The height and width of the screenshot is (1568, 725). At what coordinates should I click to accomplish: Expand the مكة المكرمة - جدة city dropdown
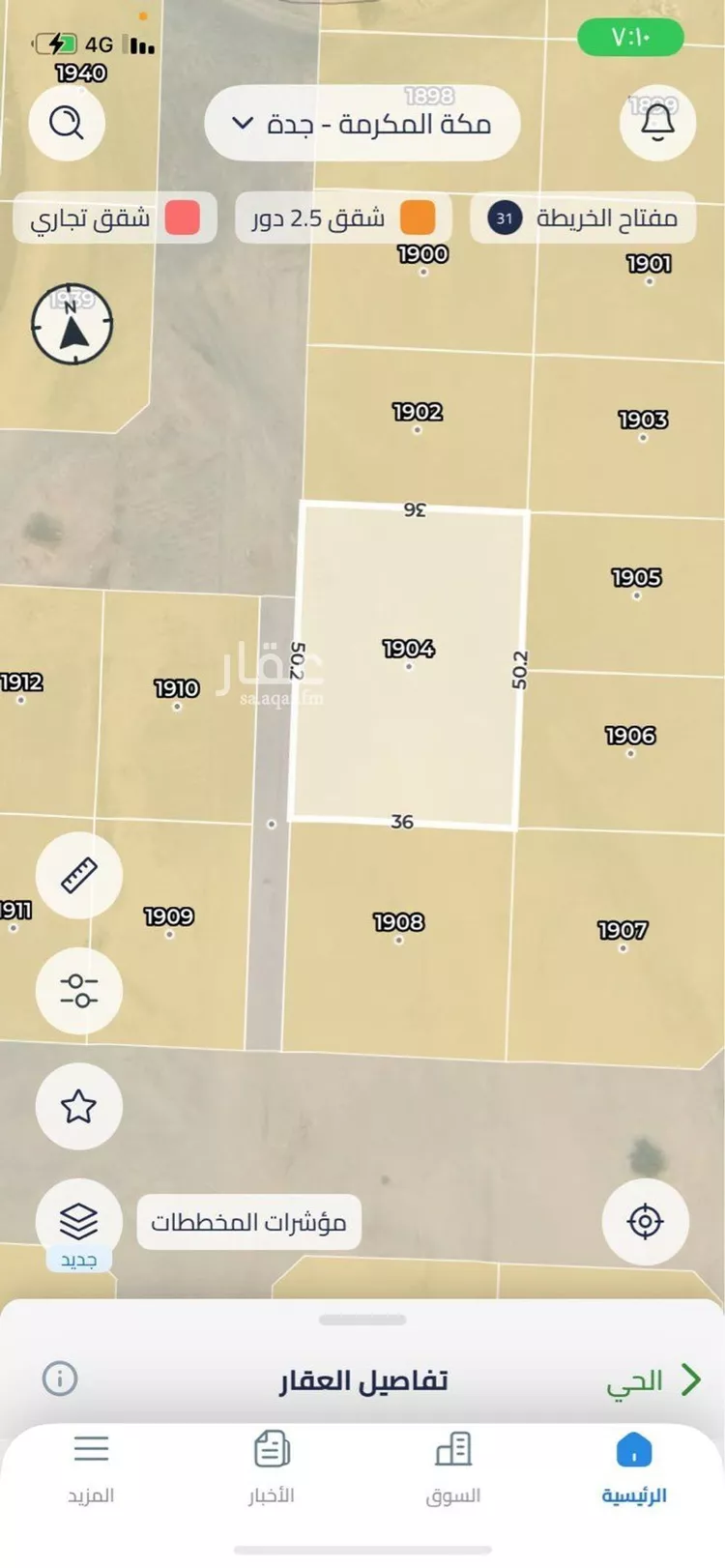(x=362, y=123)
